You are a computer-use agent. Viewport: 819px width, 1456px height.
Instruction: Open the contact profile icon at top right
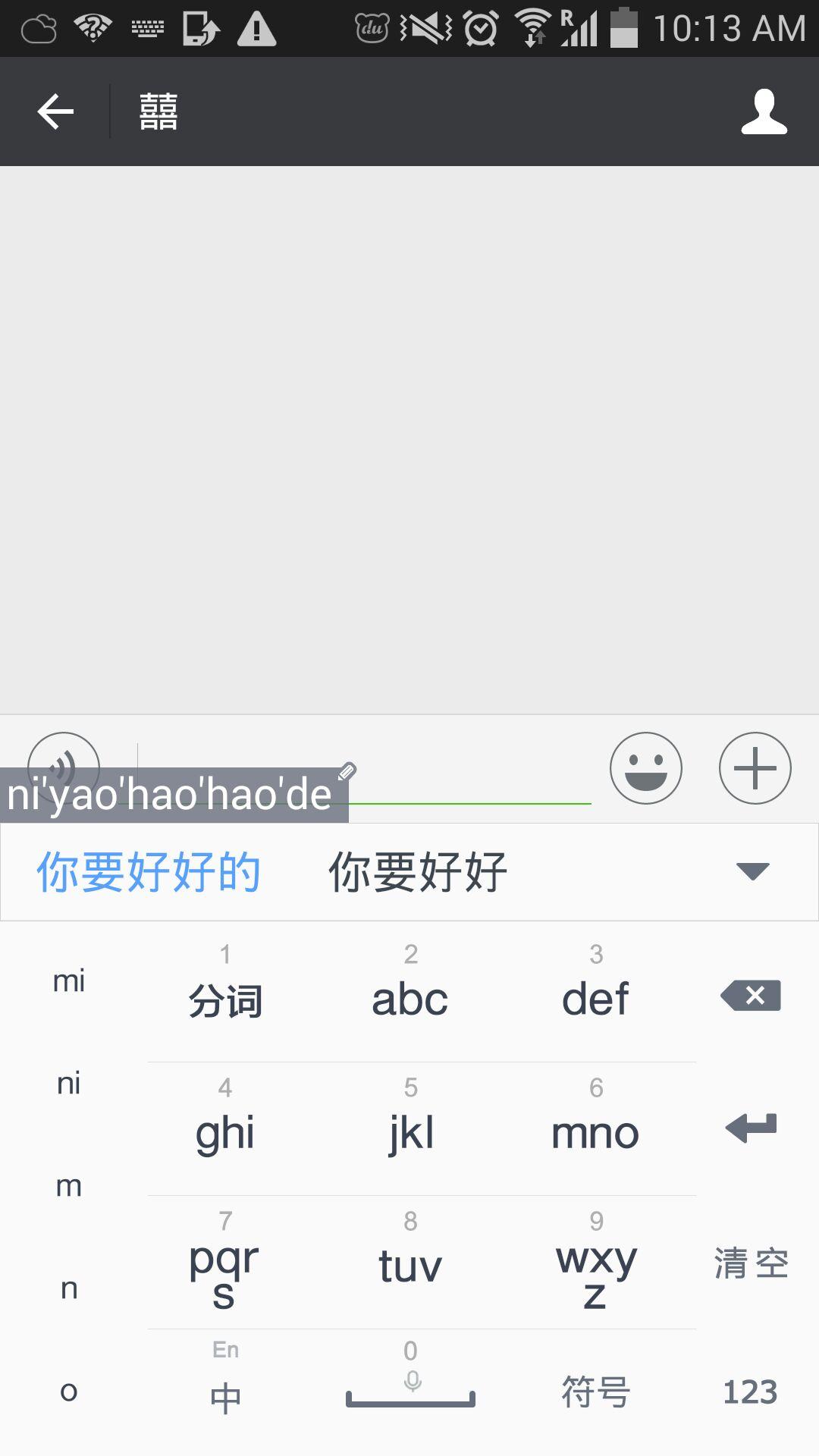pyautogui.click(x=765, y=110)
